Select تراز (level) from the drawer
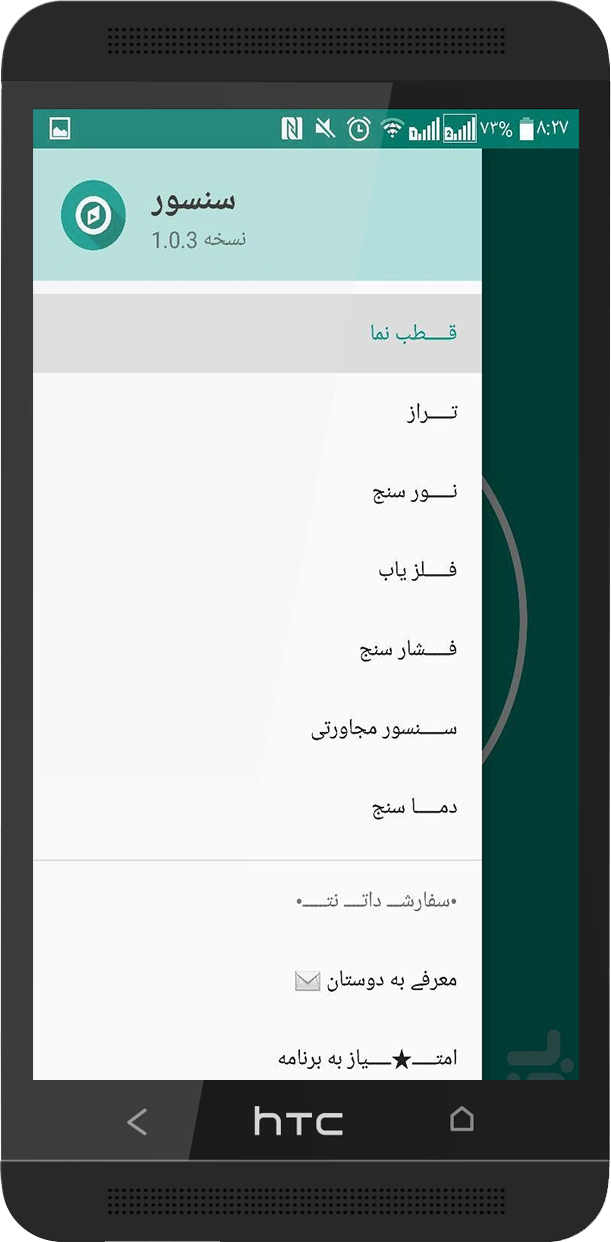This screenshot has width=611, height=1242. pyautogui.click(x=257, y=412)
